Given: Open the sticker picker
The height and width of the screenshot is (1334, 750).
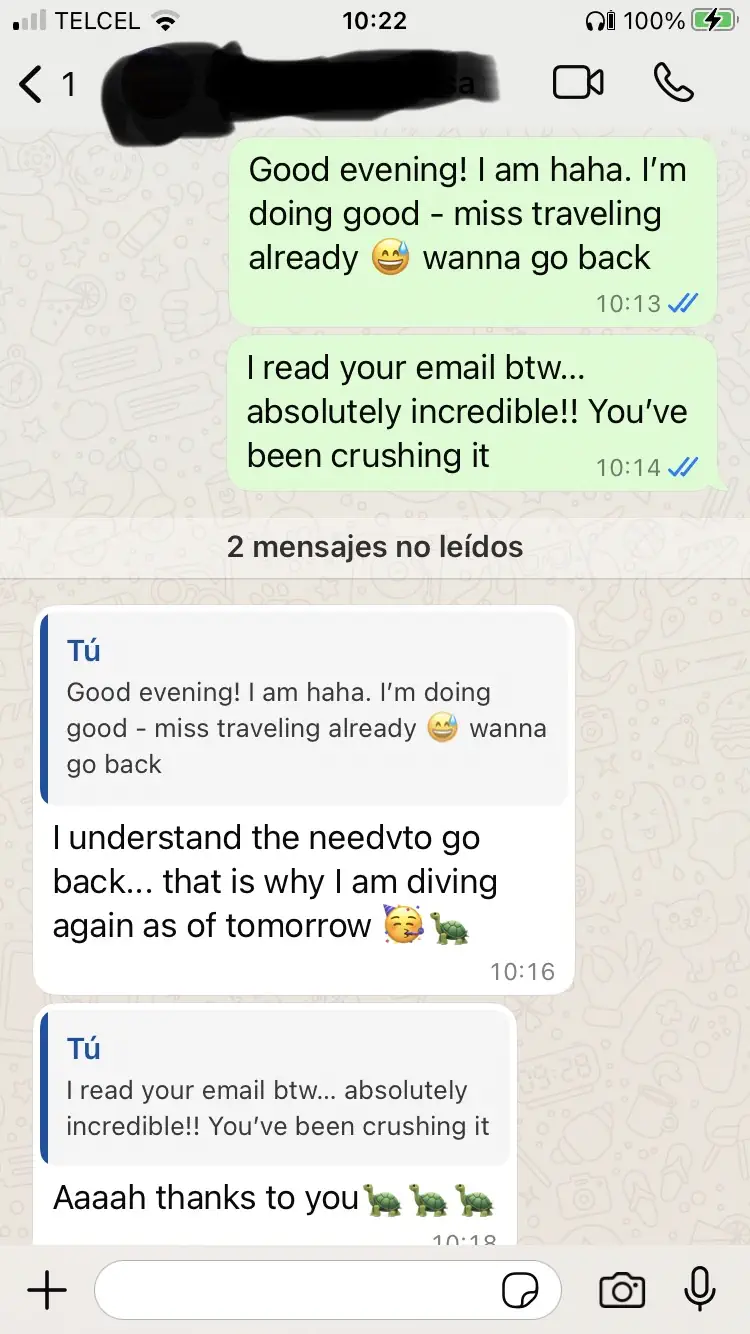Looking at the screenshot, I should [521, 1290].
